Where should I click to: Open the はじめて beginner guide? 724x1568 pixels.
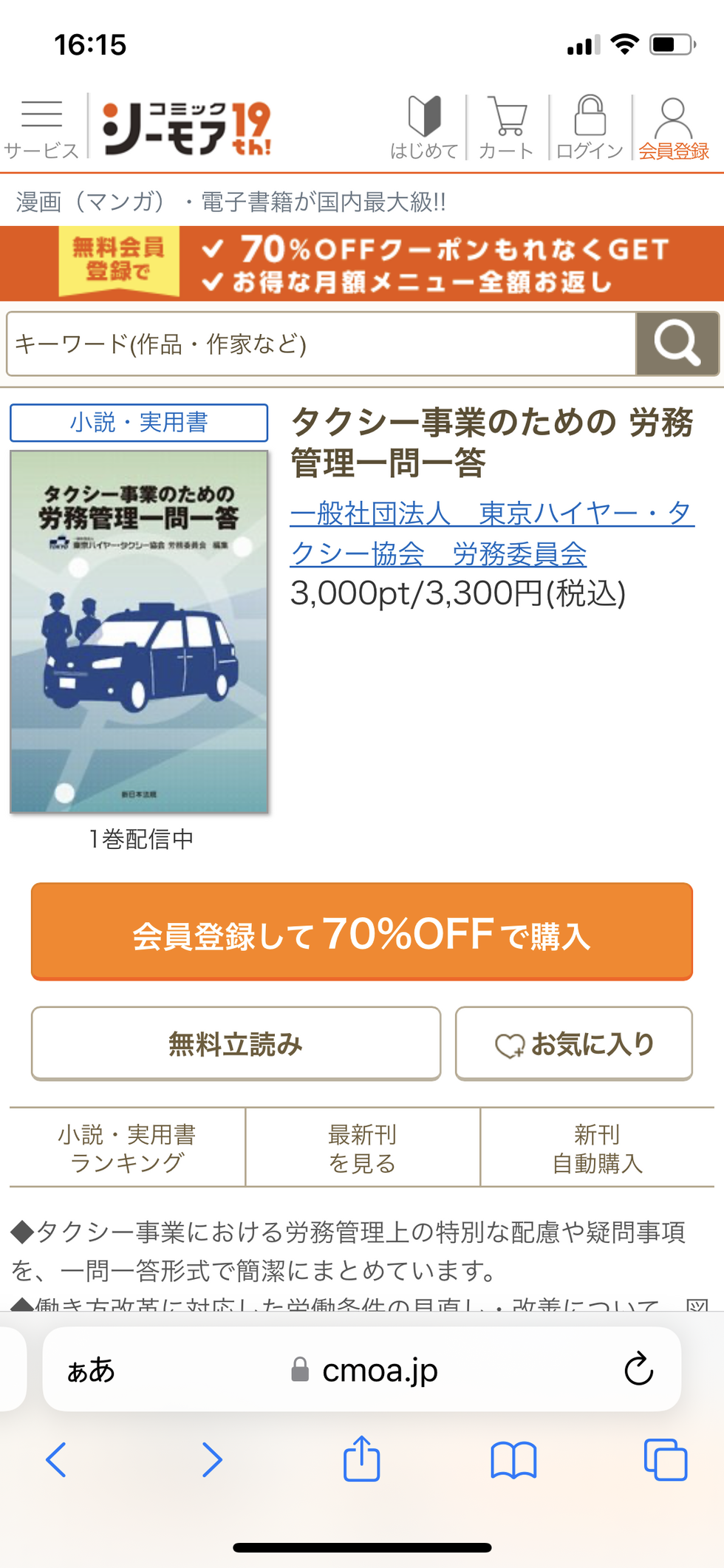click(x=424, y=129)
